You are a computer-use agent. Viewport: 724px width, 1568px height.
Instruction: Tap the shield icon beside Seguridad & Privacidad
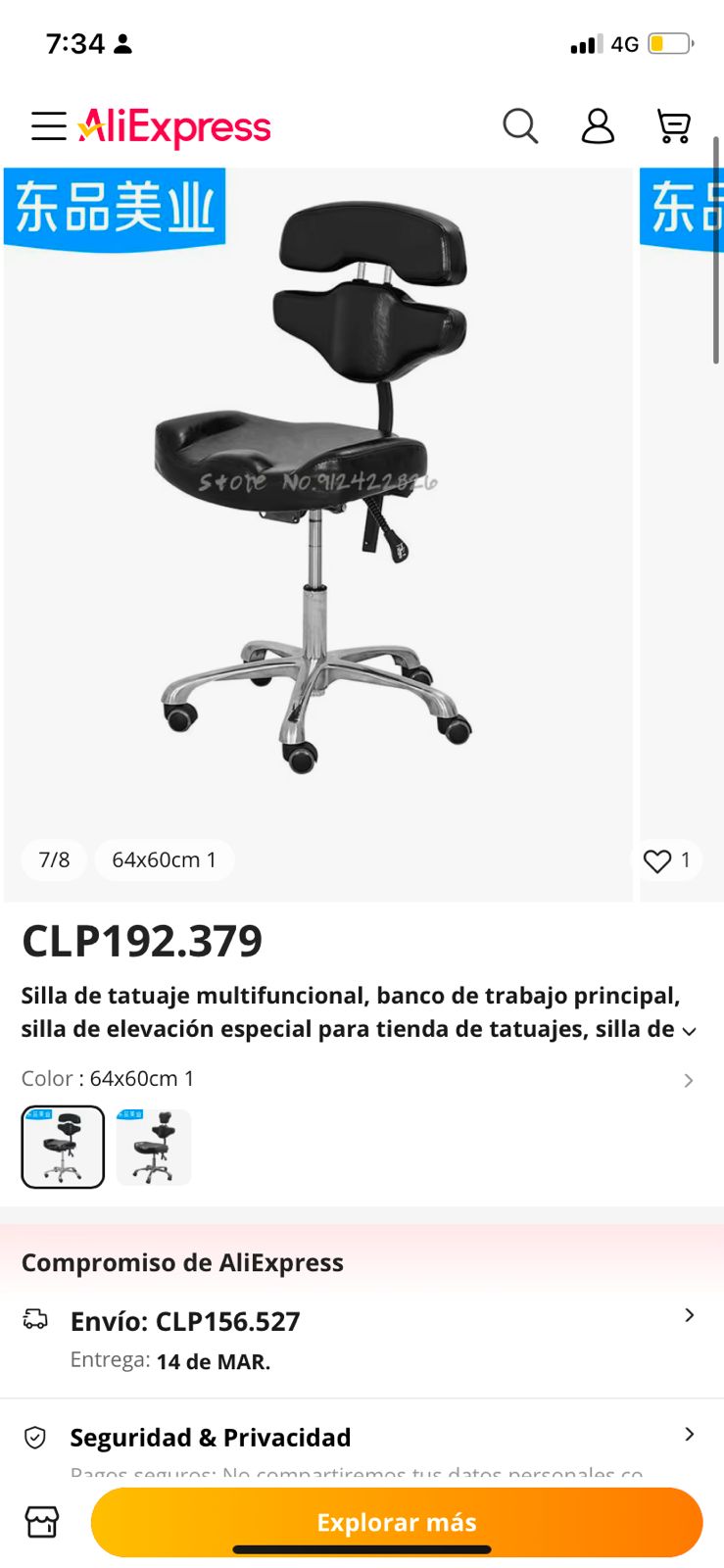(x=36, y=1436)
